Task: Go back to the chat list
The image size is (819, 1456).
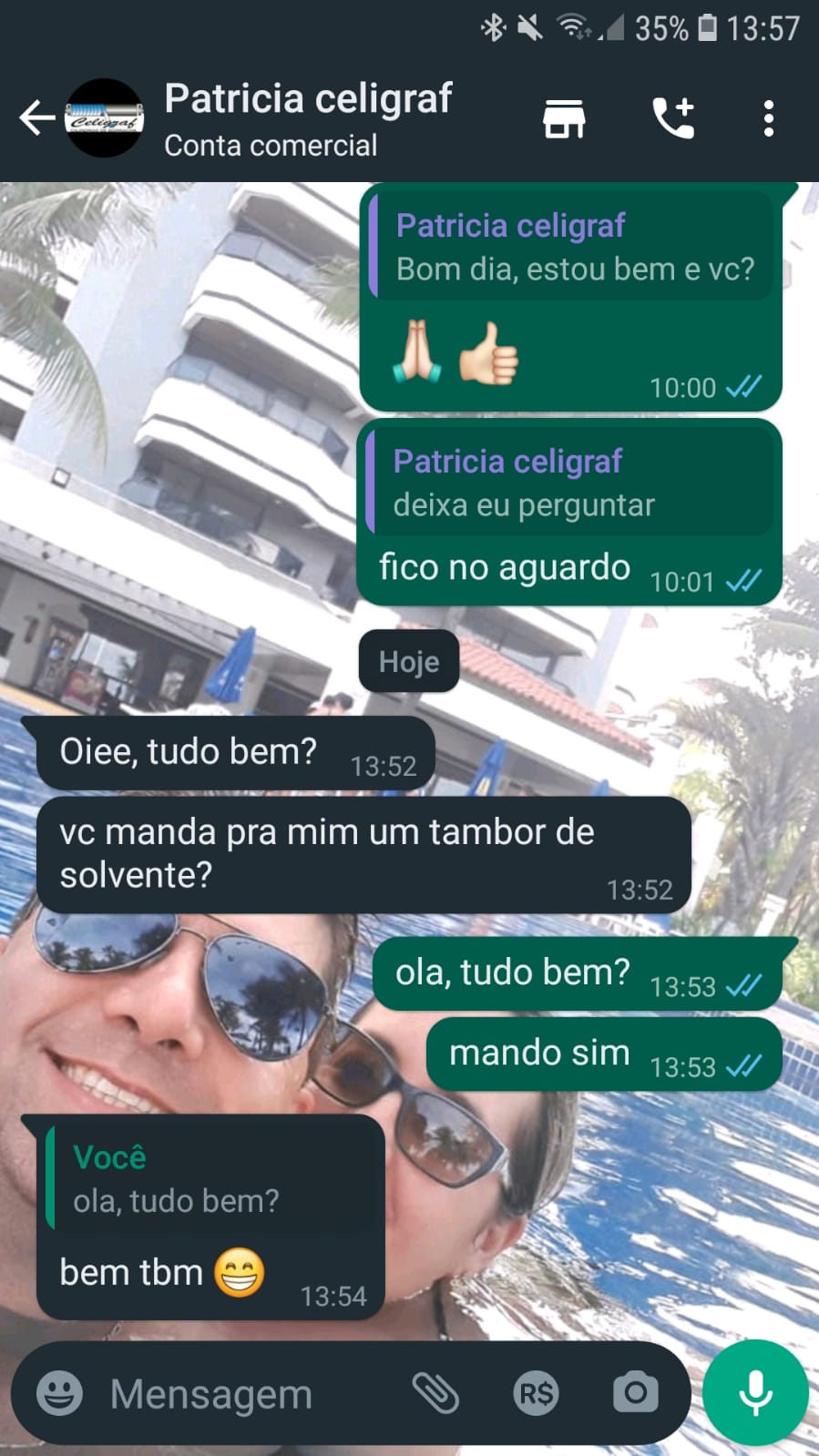Action: click(36, 118)
